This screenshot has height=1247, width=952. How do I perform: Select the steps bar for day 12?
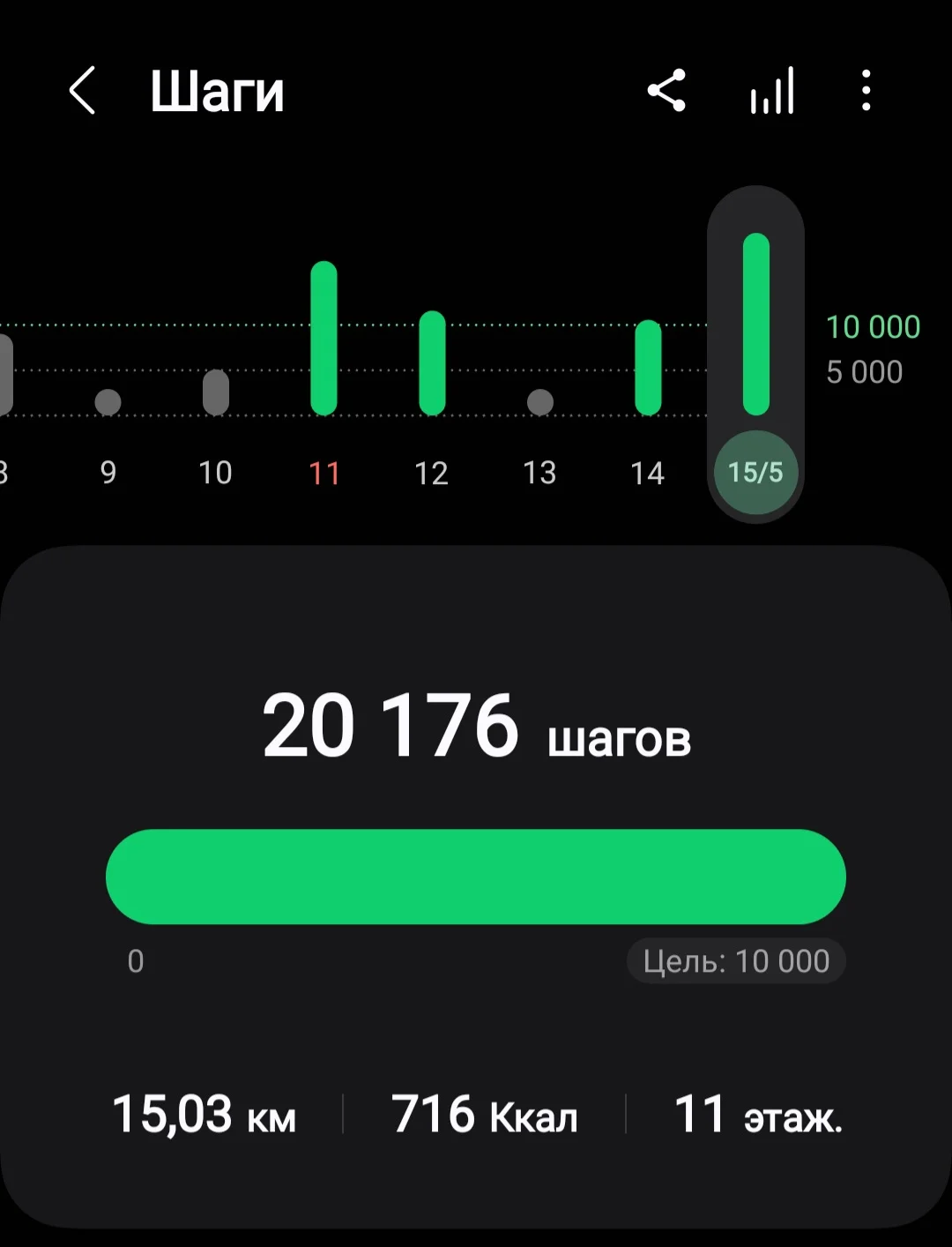[x=432, y=362]
